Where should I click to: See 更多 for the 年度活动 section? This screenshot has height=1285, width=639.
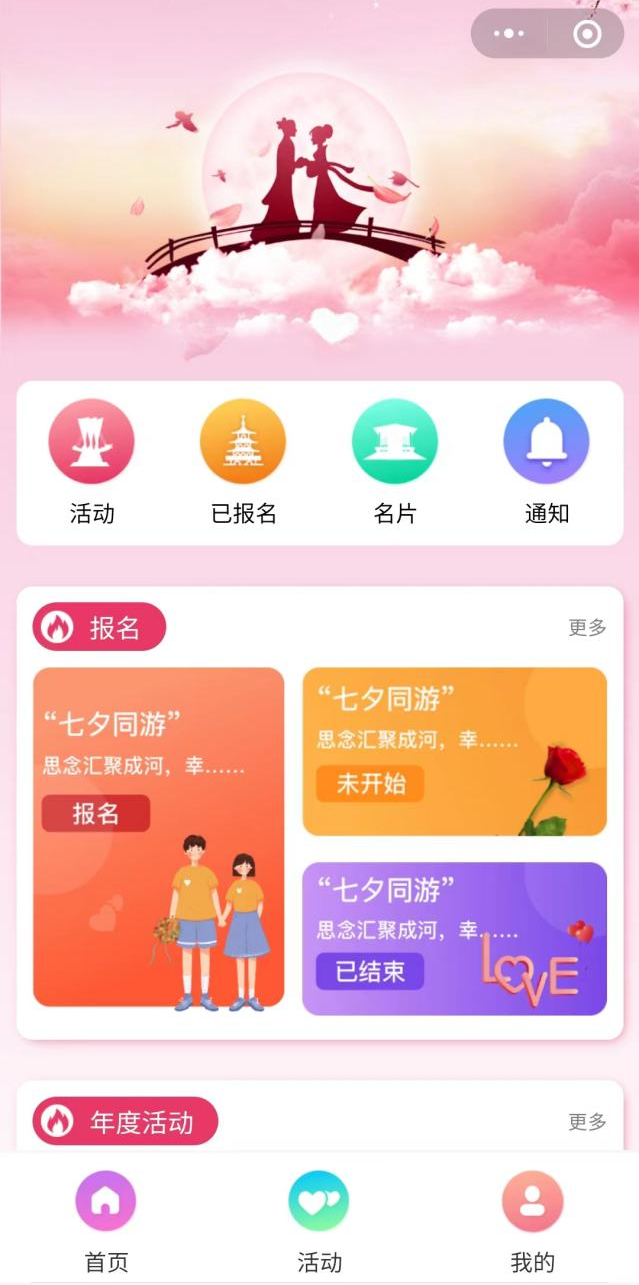coord(587,1122)
